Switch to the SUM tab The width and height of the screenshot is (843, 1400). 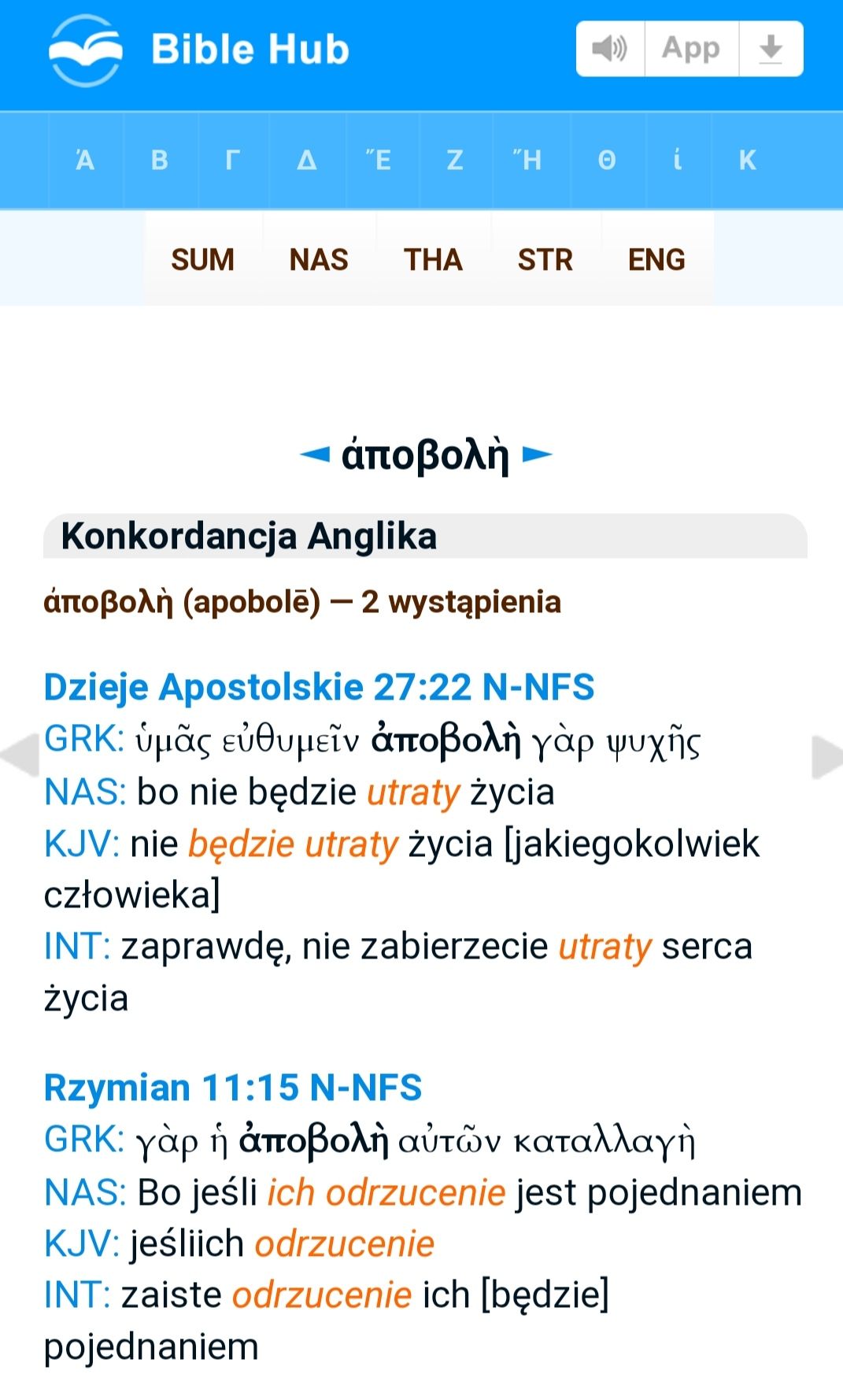coord(203,260)
